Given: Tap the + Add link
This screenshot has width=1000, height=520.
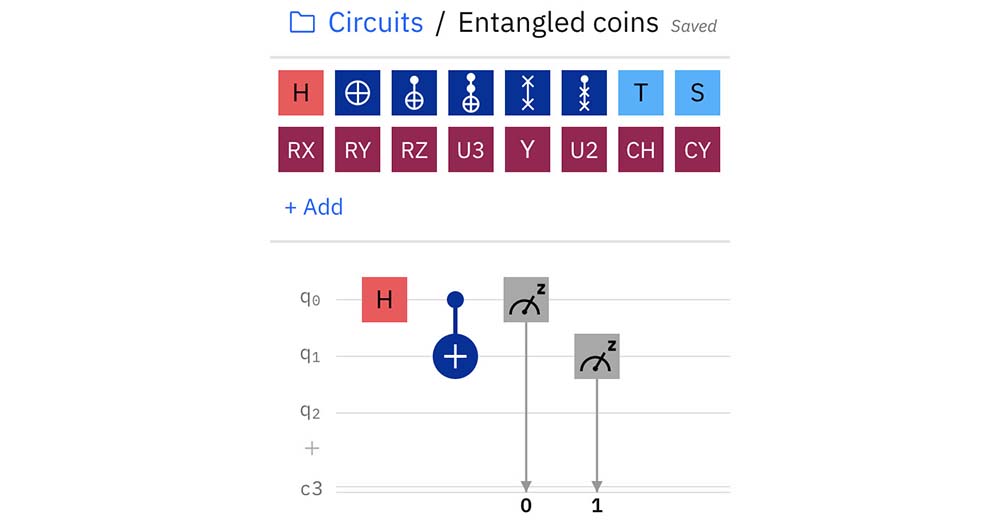Looking at the screenshot, I should coord(314,207).
